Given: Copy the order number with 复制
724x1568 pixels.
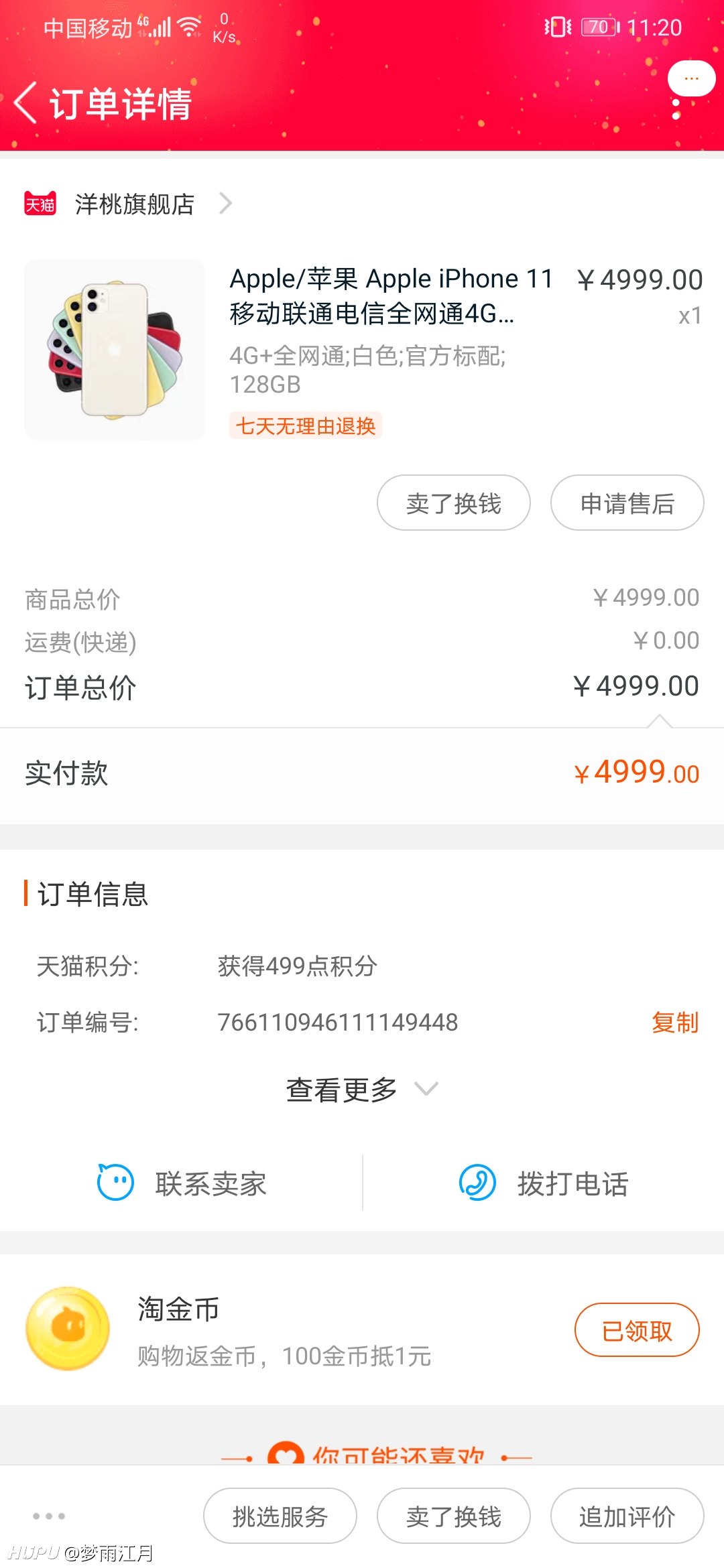Looking at the screenshot, I should click(x=675, y=1023).
